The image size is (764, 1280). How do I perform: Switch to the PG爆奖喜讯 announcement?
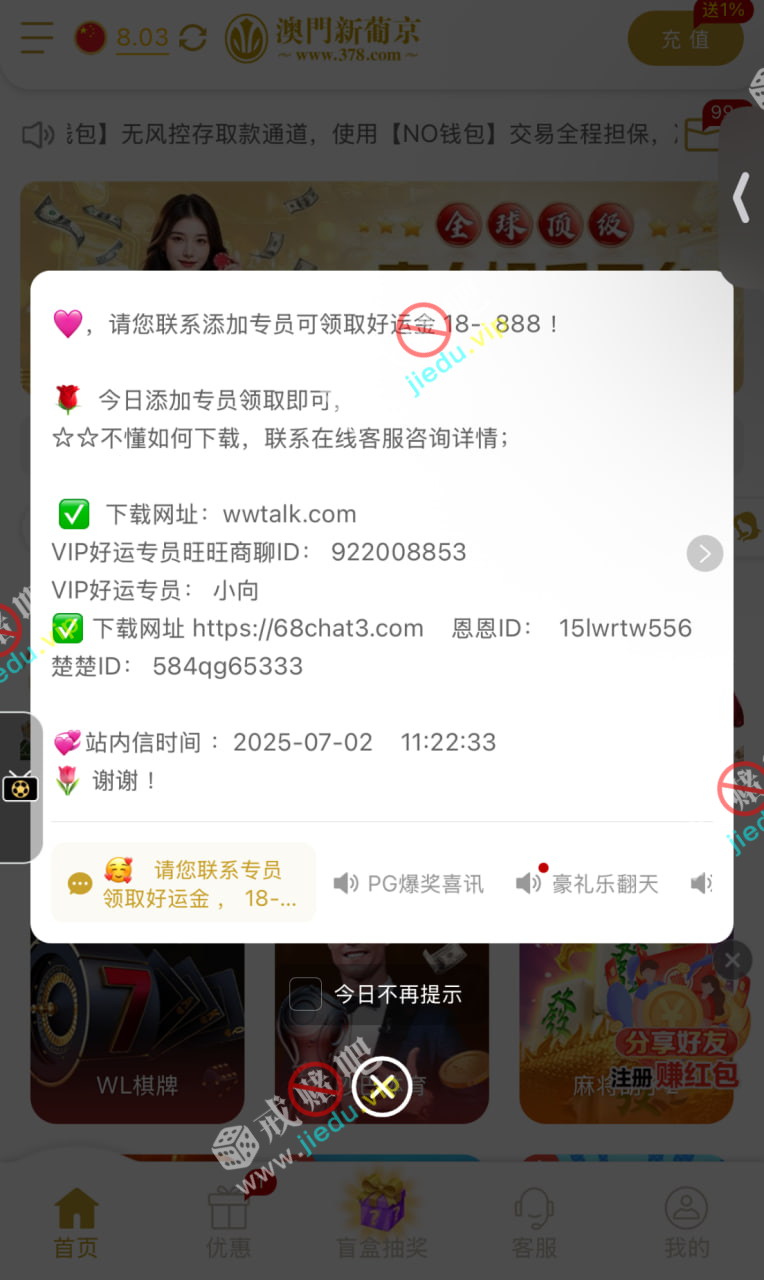point(409,884)
